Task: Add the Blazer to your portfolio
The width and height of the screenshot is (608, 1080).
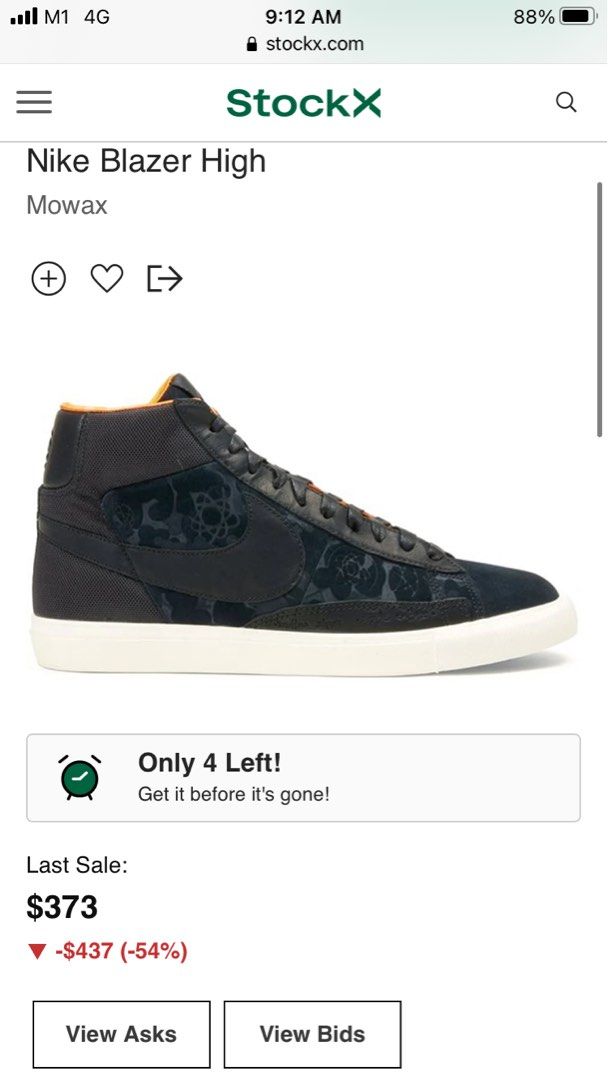Action: pos(49,278)
